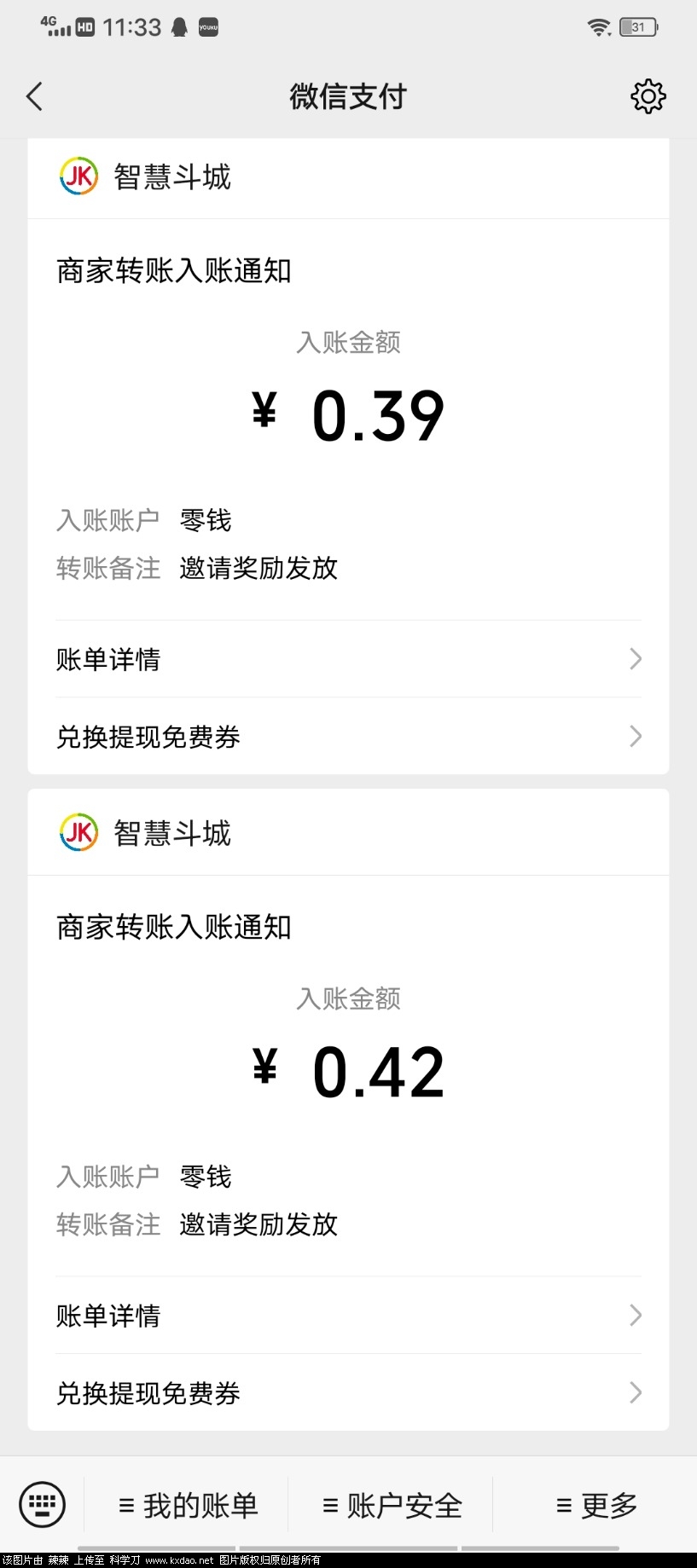Click the keyboard icon at bottom left
Image resolution: width=697 pixels, height=1568 pixels.
point(41,1505)
